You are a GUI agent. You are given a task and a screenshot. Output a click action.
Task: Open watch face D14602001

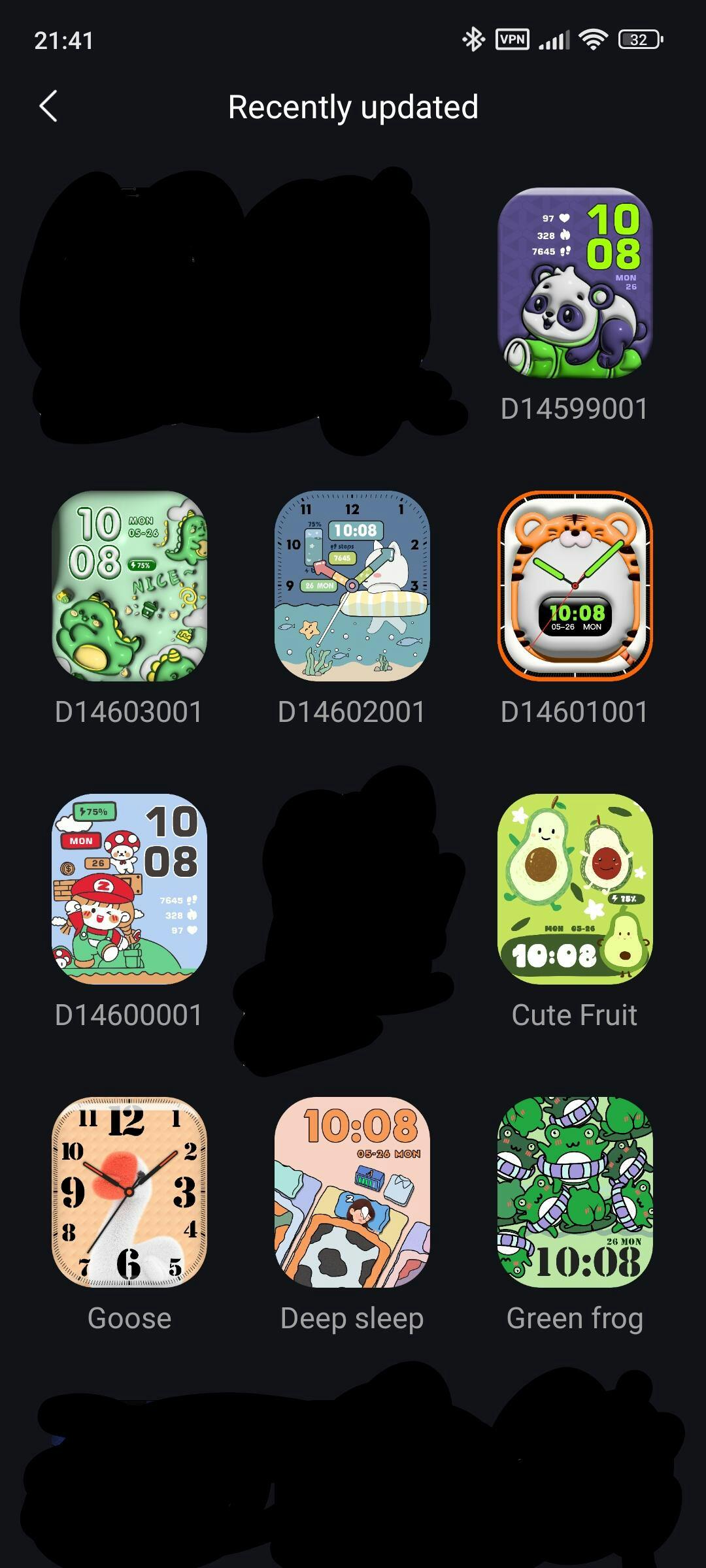352,586
